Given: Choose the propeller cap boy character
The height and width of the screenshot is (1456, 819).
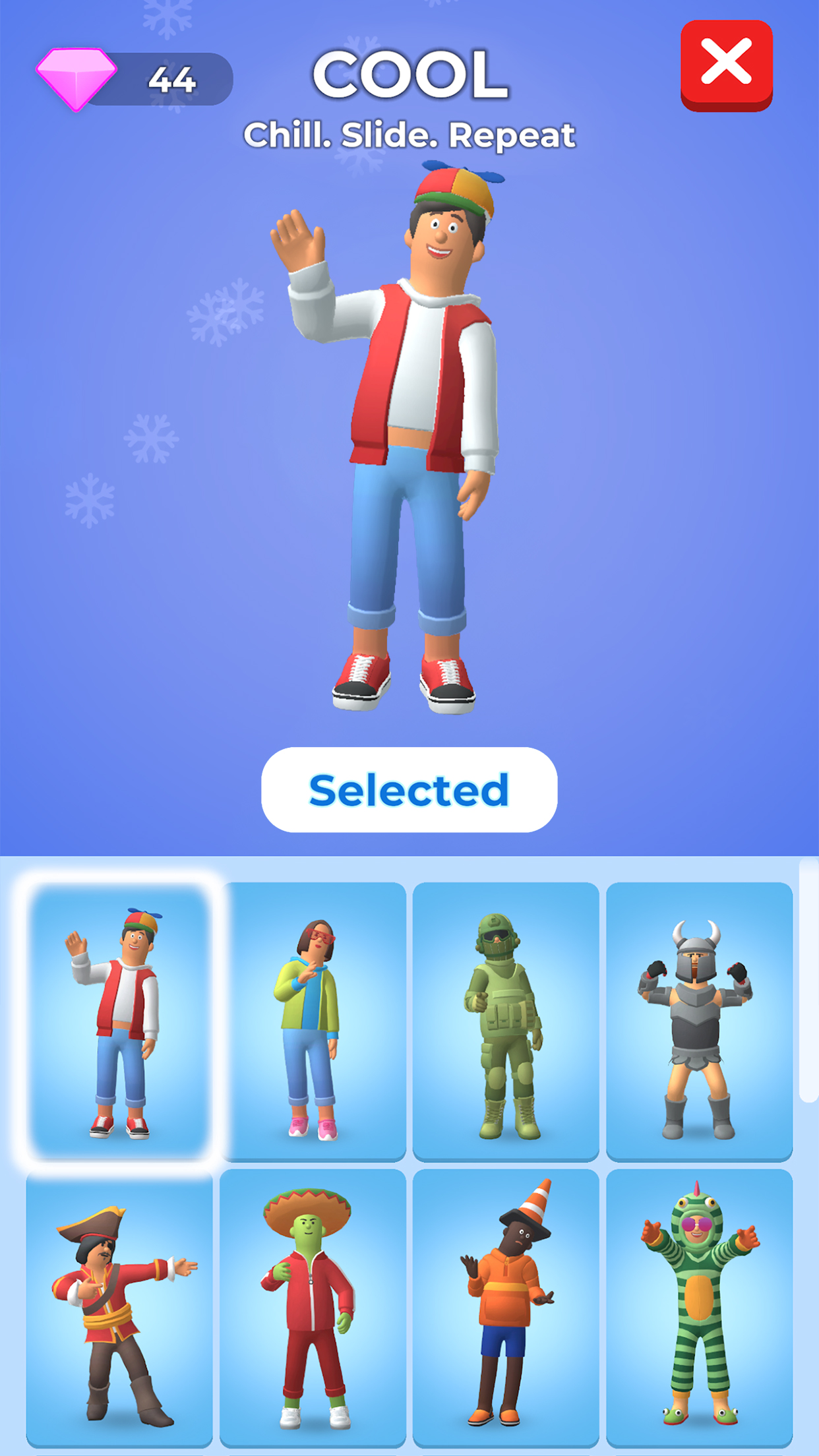Looking at the screenshot, I should tap(119, 1021).
